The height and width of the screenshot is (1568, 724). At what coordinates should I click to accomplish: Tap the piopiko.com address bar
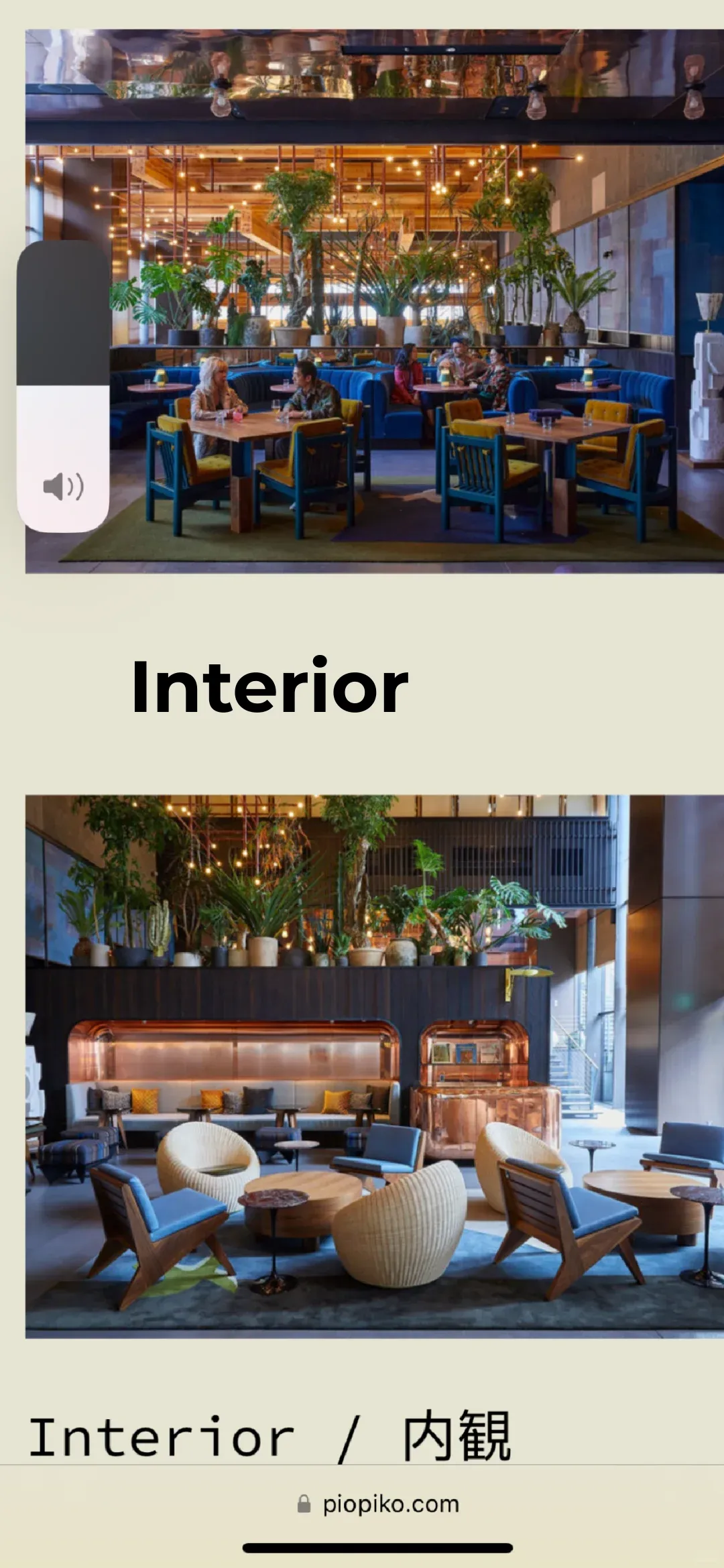[379, 1504]
